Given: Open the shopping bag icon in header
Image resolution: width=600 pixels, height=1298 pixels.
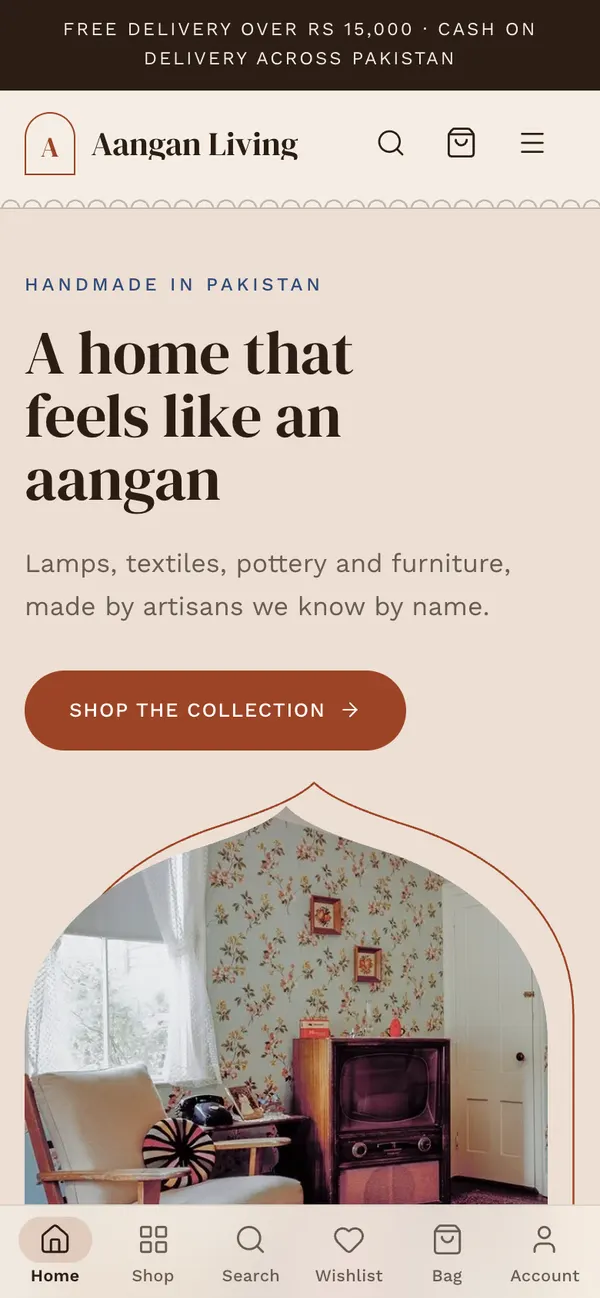Looking at the screenshot, I should [461, 143].
